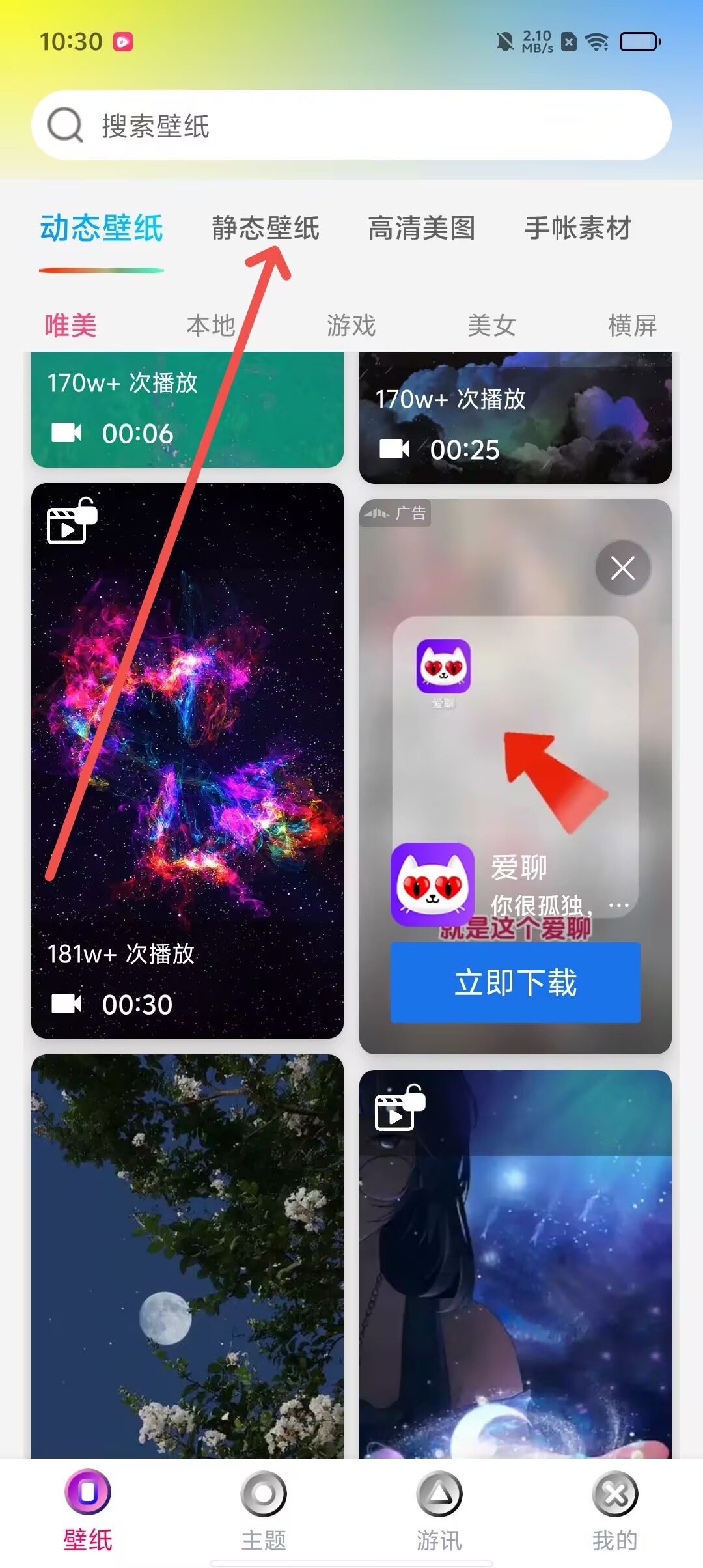703x1568 pixels.
Task: Close the 爱聊 advertisement
Action: point(623,568)
